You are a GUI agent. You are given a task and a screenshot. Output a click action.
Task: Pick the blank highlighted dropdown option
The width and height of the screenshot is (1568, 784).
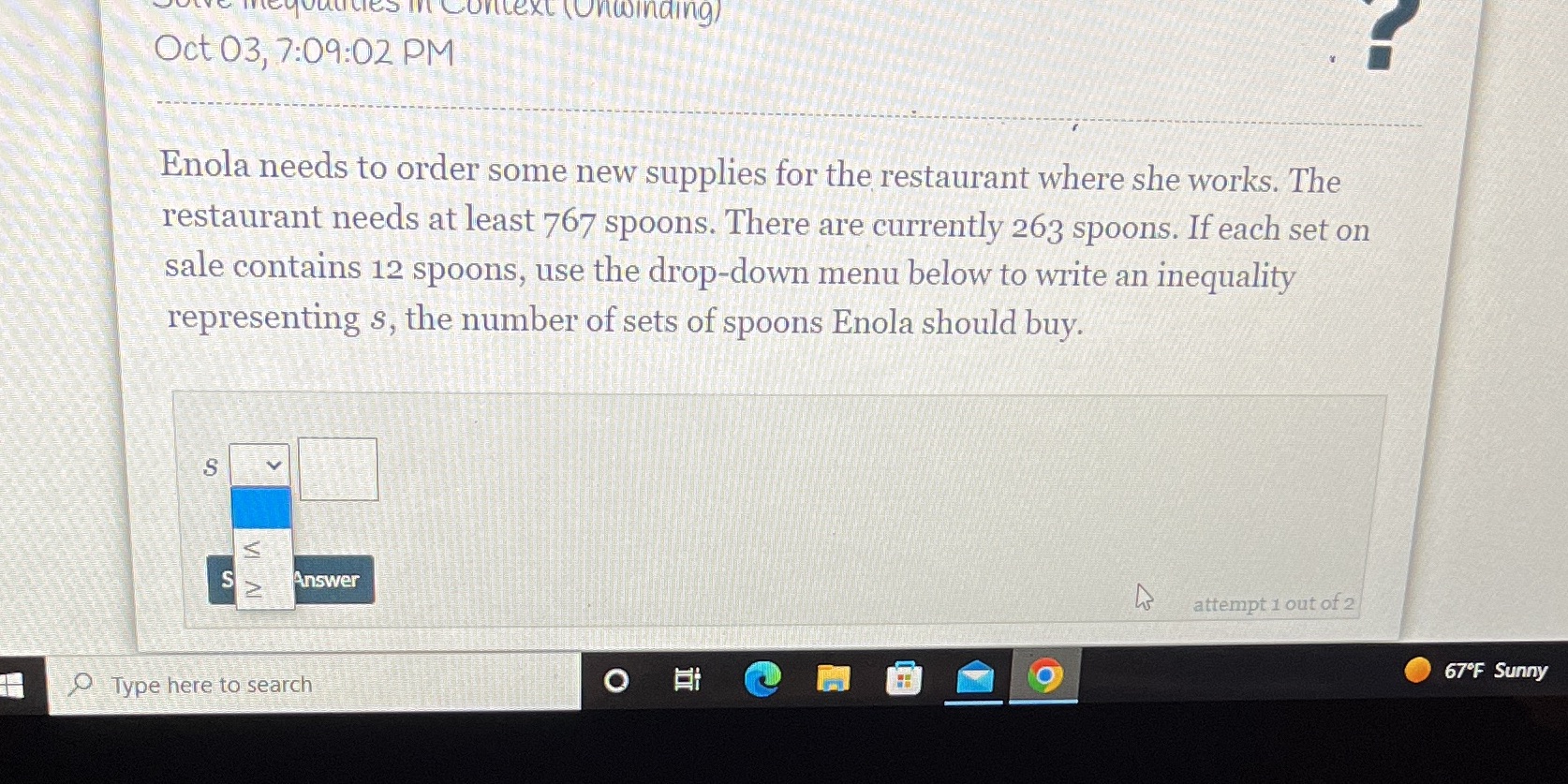coord(260,509)
